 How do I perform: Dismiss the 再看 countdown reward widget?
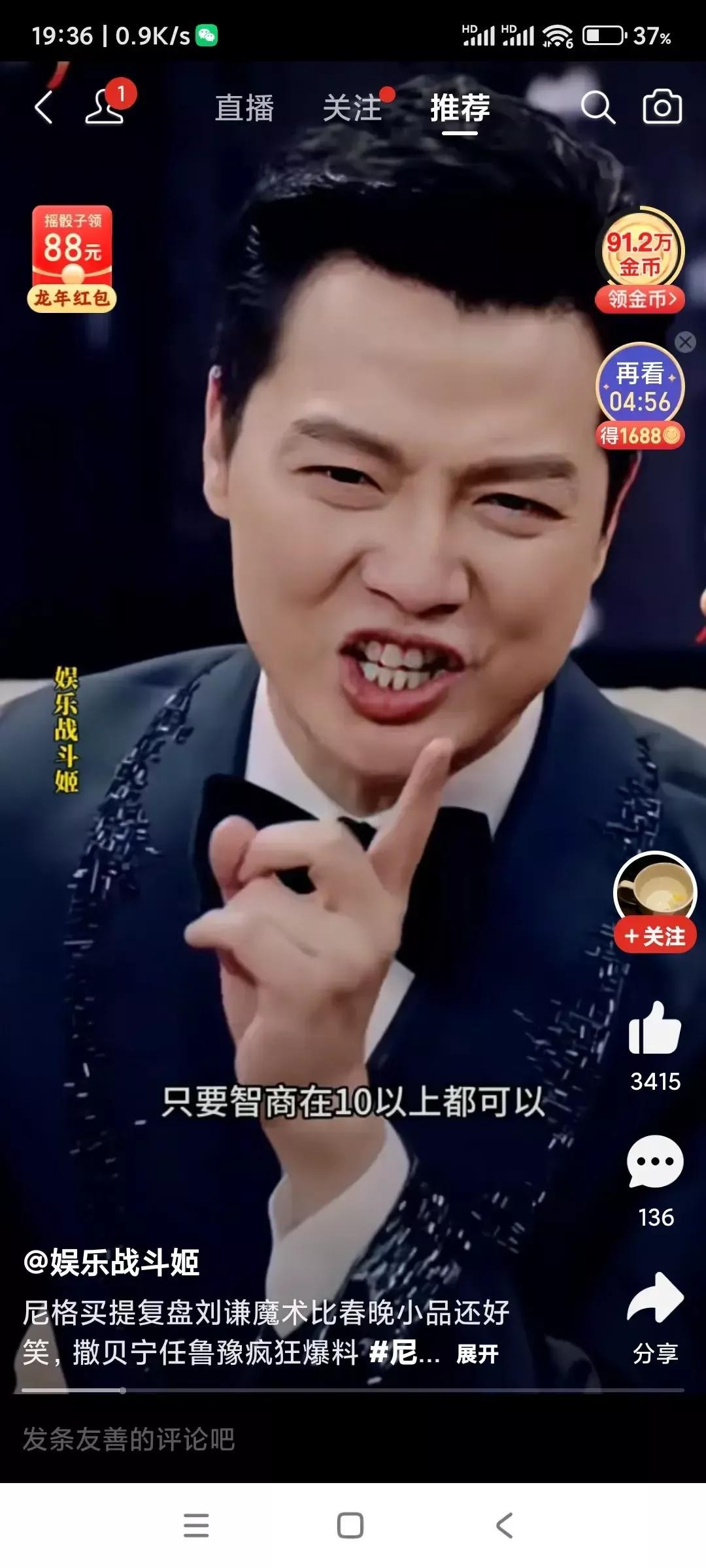(x=685, y=342)
